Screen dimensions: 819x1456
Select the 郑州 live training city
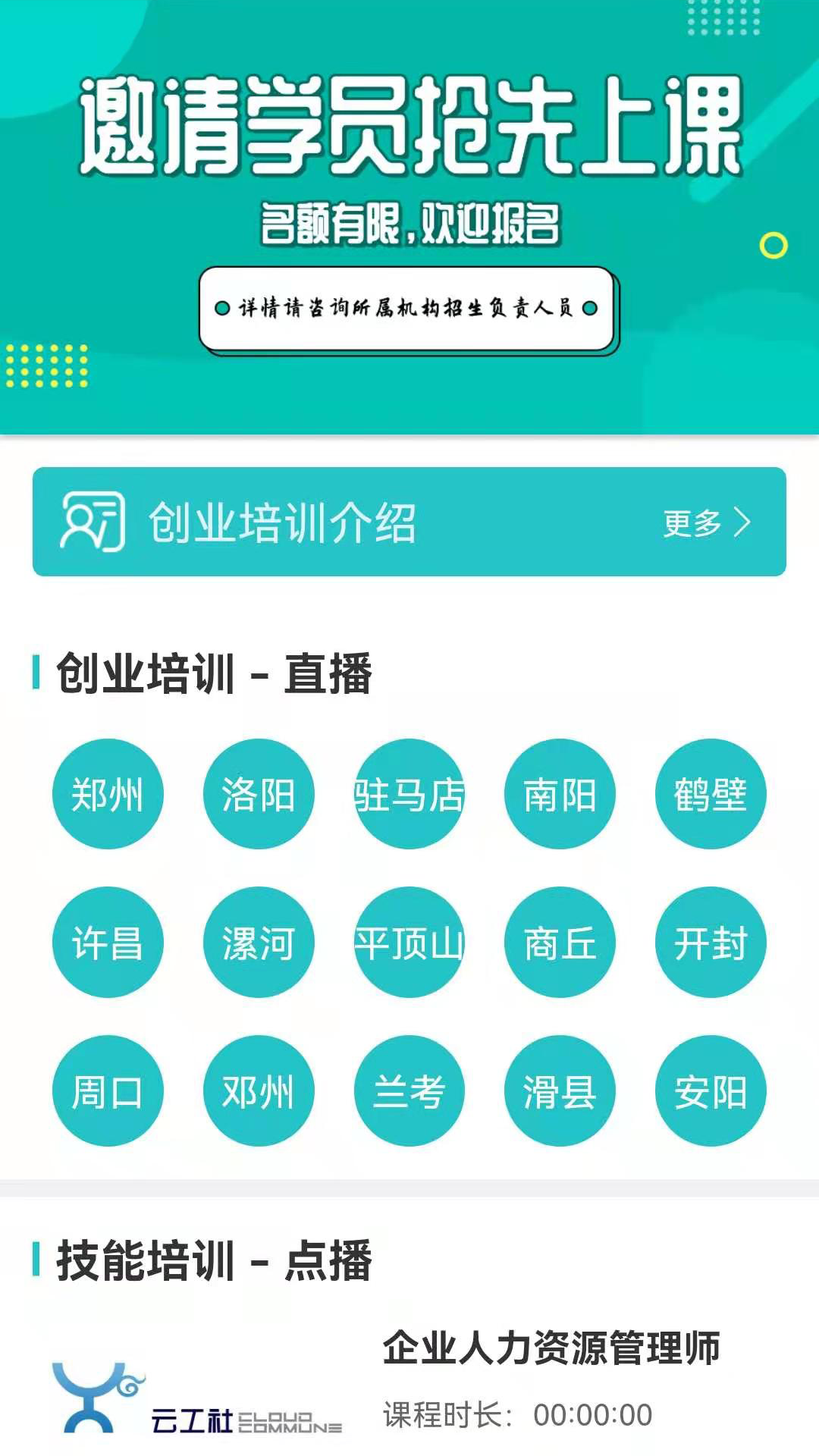coord(108,794)
